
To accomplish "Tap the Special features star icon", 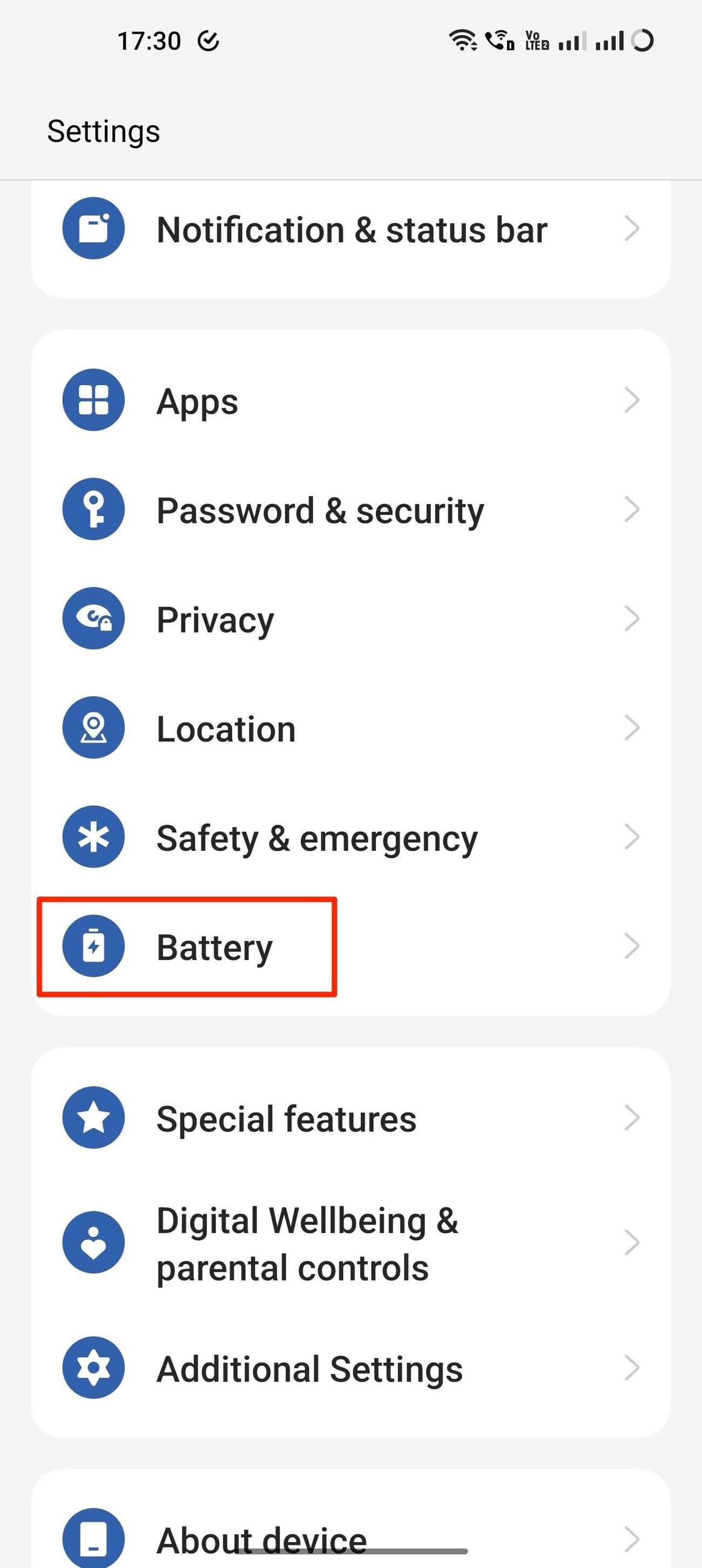I will click(x=92, y=1118).
